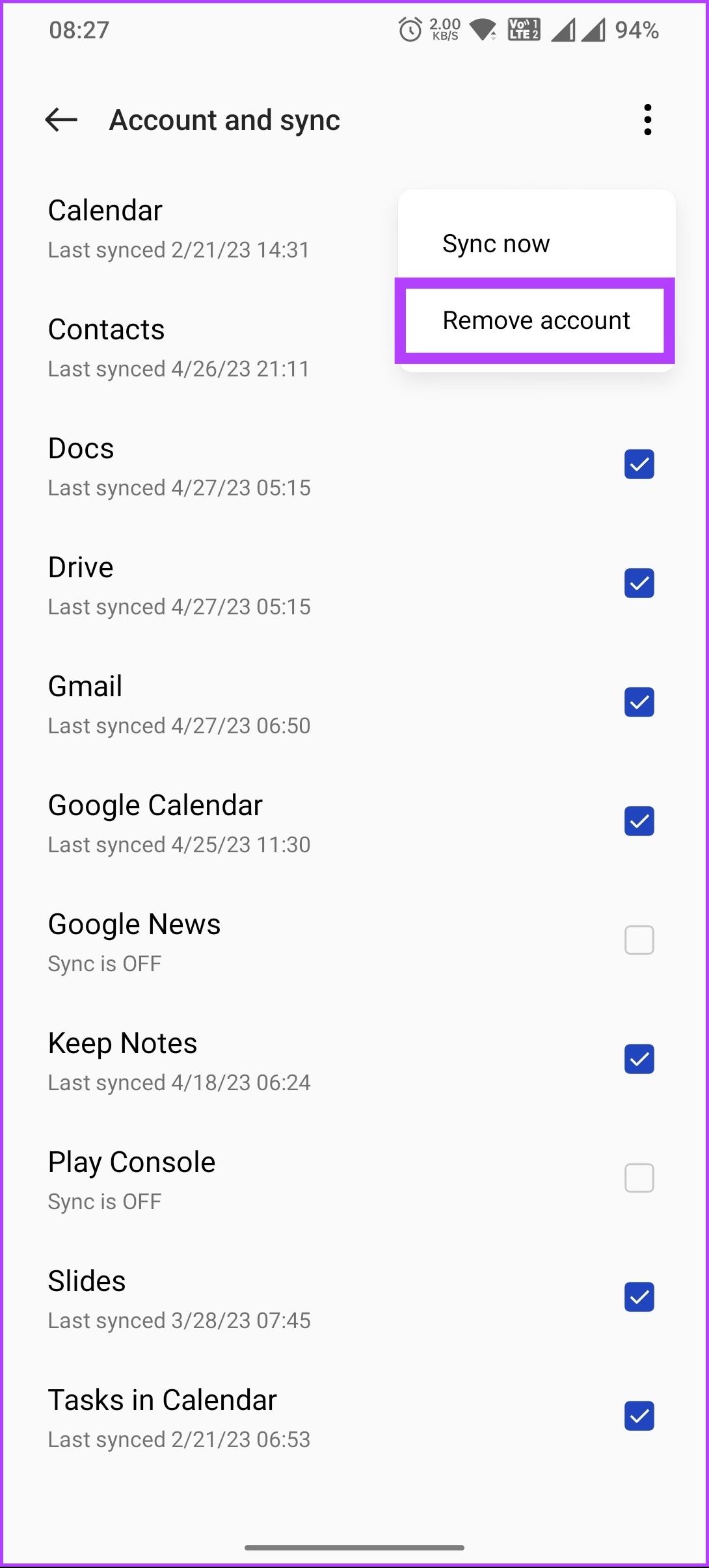
Task: Uncheck Keep Notes sync
Action: click(x=638, y=1059)
